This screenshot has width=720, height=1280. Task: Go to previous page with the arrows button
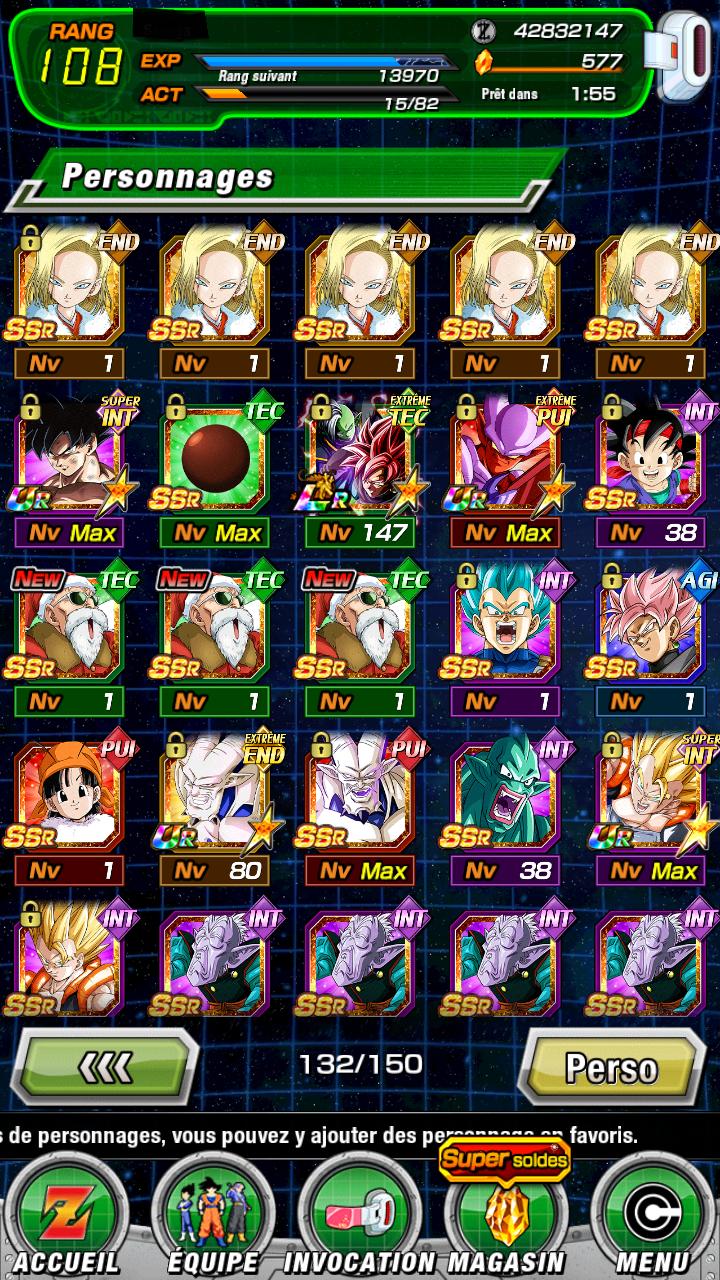104,1067
